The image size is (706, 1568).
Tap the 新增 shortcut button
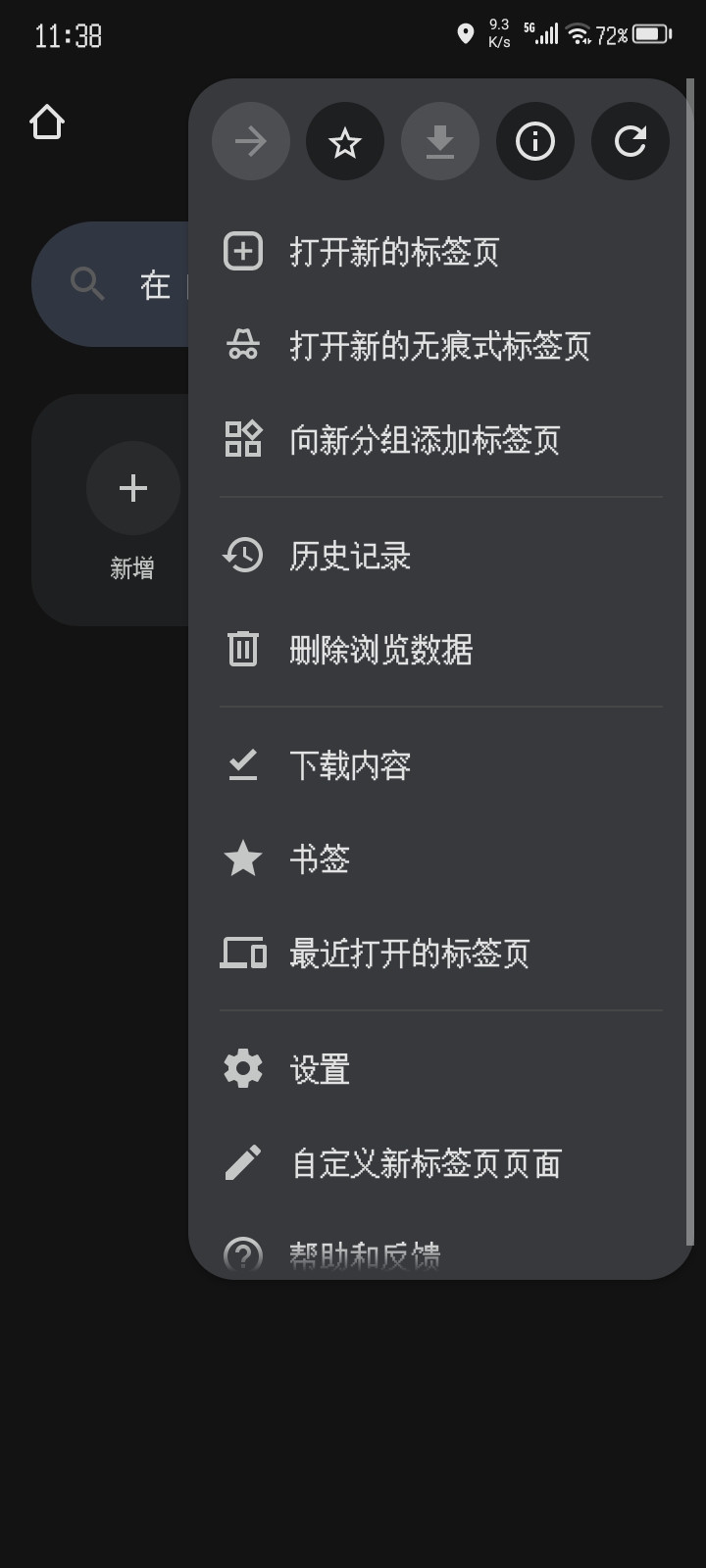click(132, 489)
